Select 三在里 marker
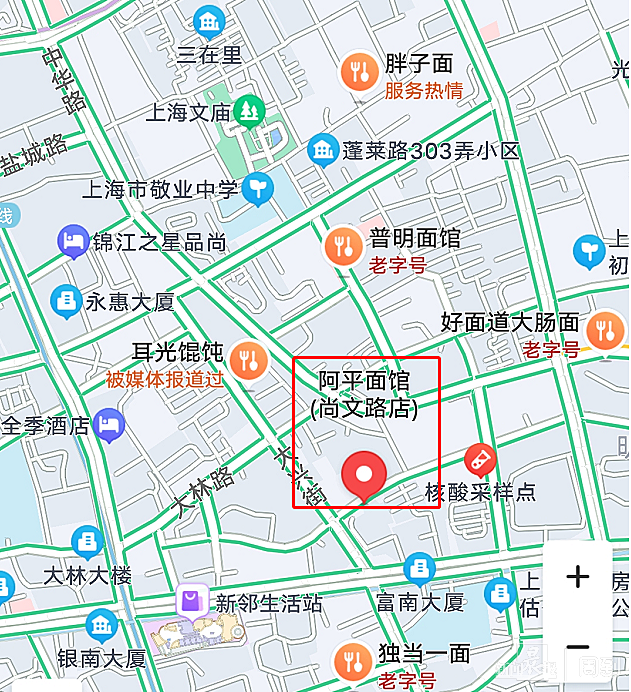The height and width of the screenshot is (692, 631). (x=210, y=22)
